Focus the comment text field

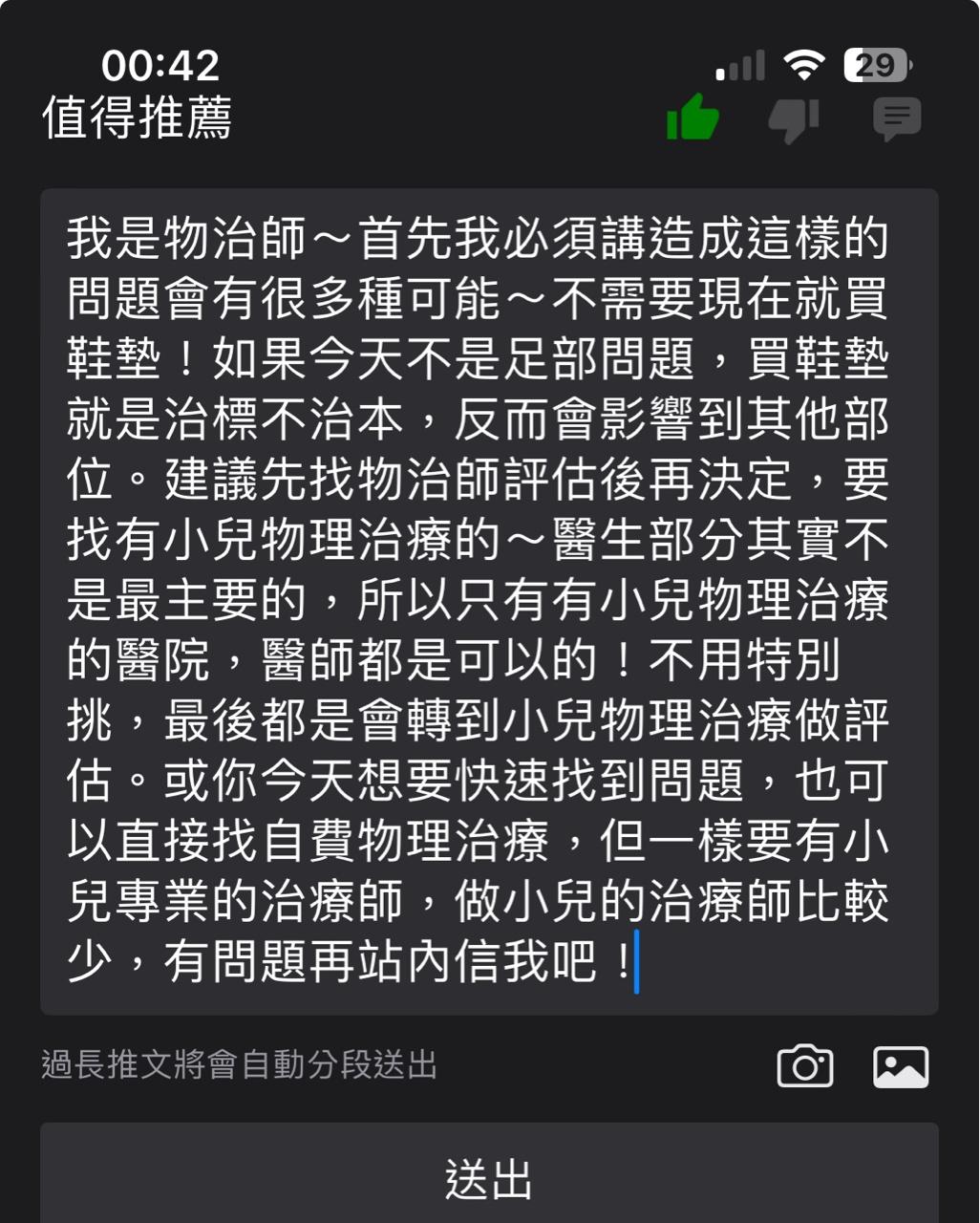(489, 600)
